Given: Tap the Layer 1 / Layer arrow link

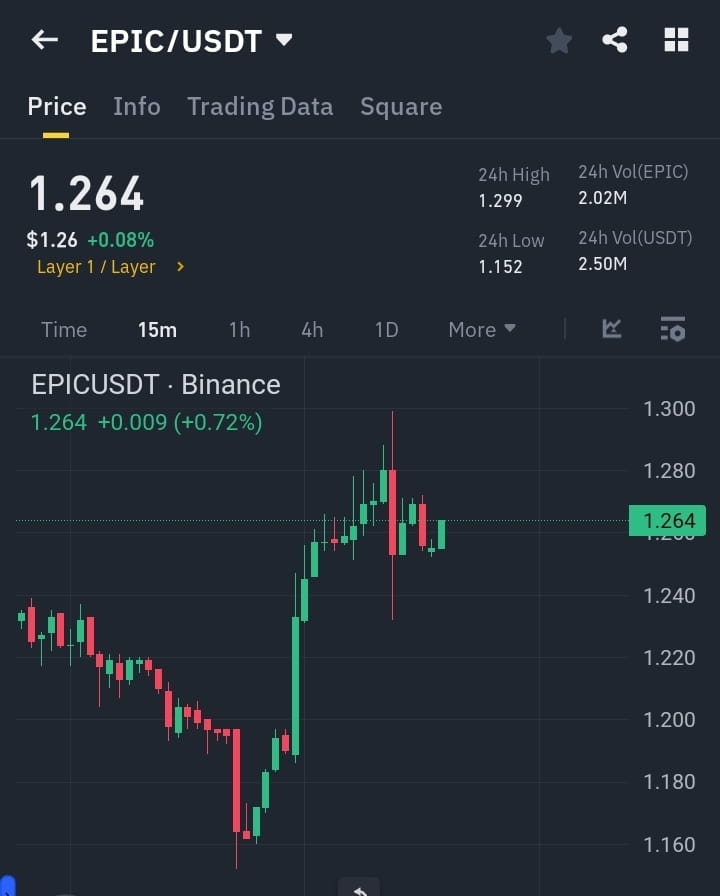Looking at the screenshot, I should [178, 267].
